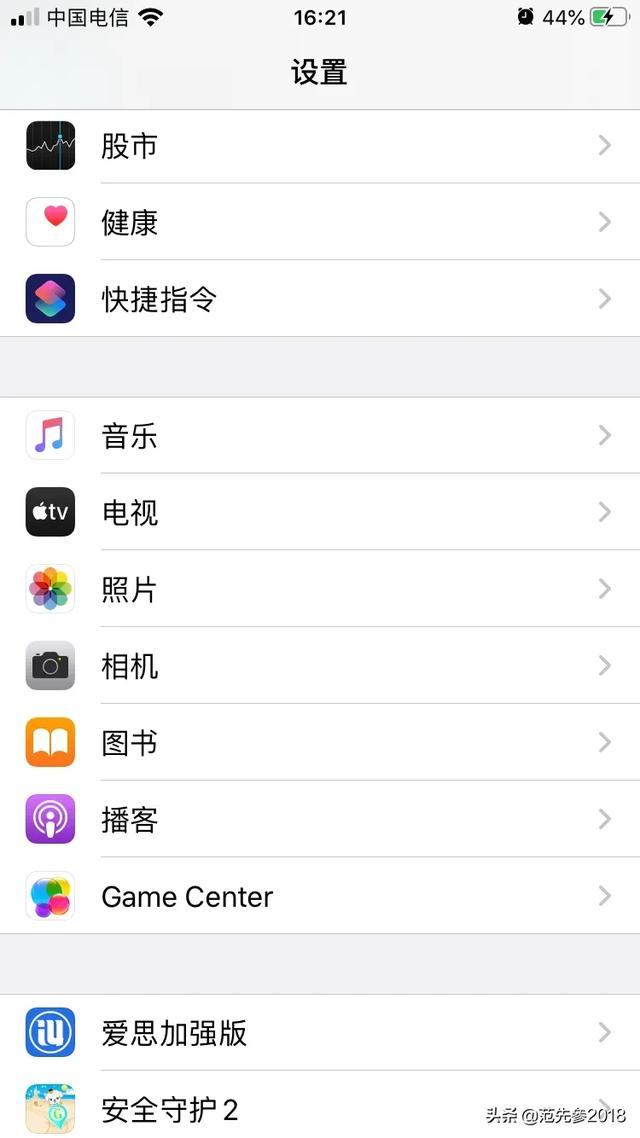Image resolution: width=640 pixels, height=1138 pixels.
Task: Open the 音乐 settings row
Action: (320, 435)
